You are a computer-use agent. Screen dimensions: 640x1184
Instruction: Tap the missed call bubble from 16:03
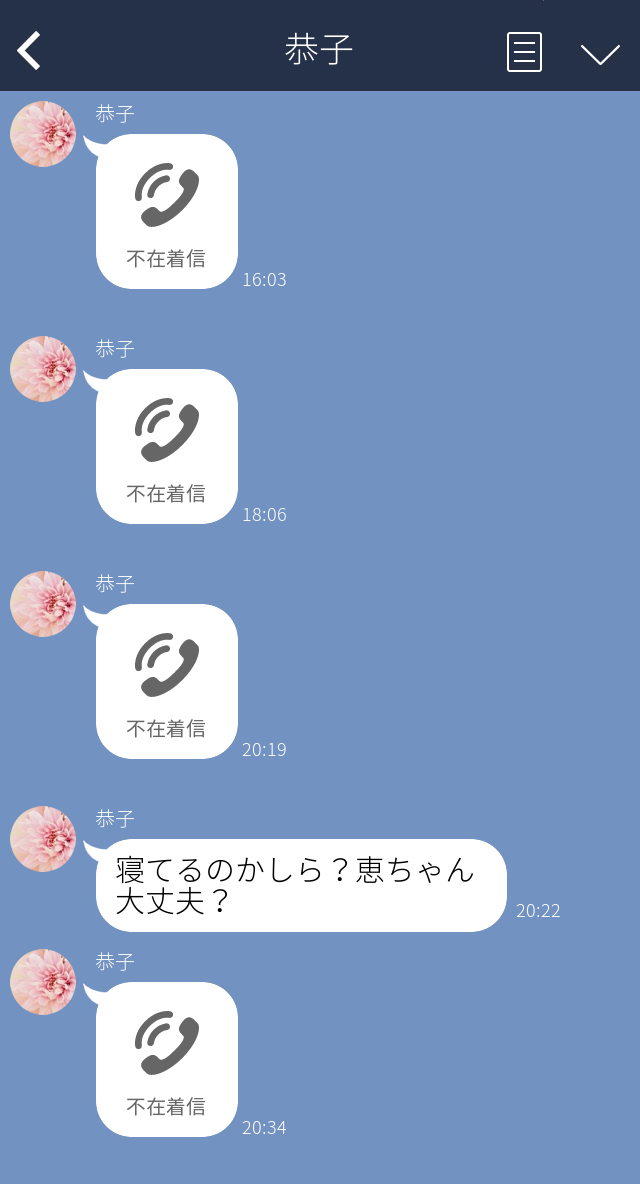(x=167, y=212)
